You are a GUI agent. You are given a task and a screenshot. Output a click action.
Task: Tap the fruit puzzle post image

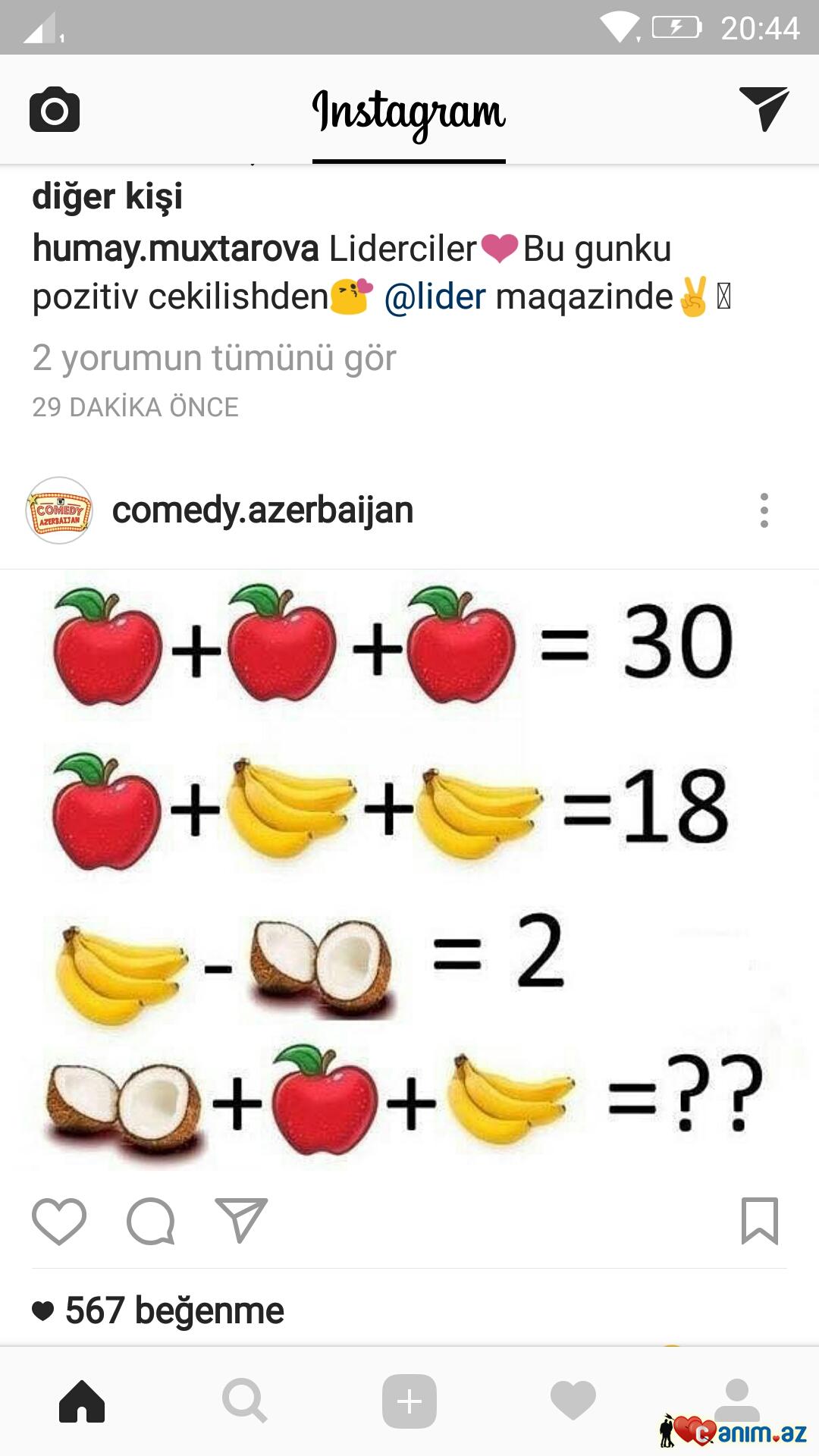click(x=409, y=872)
